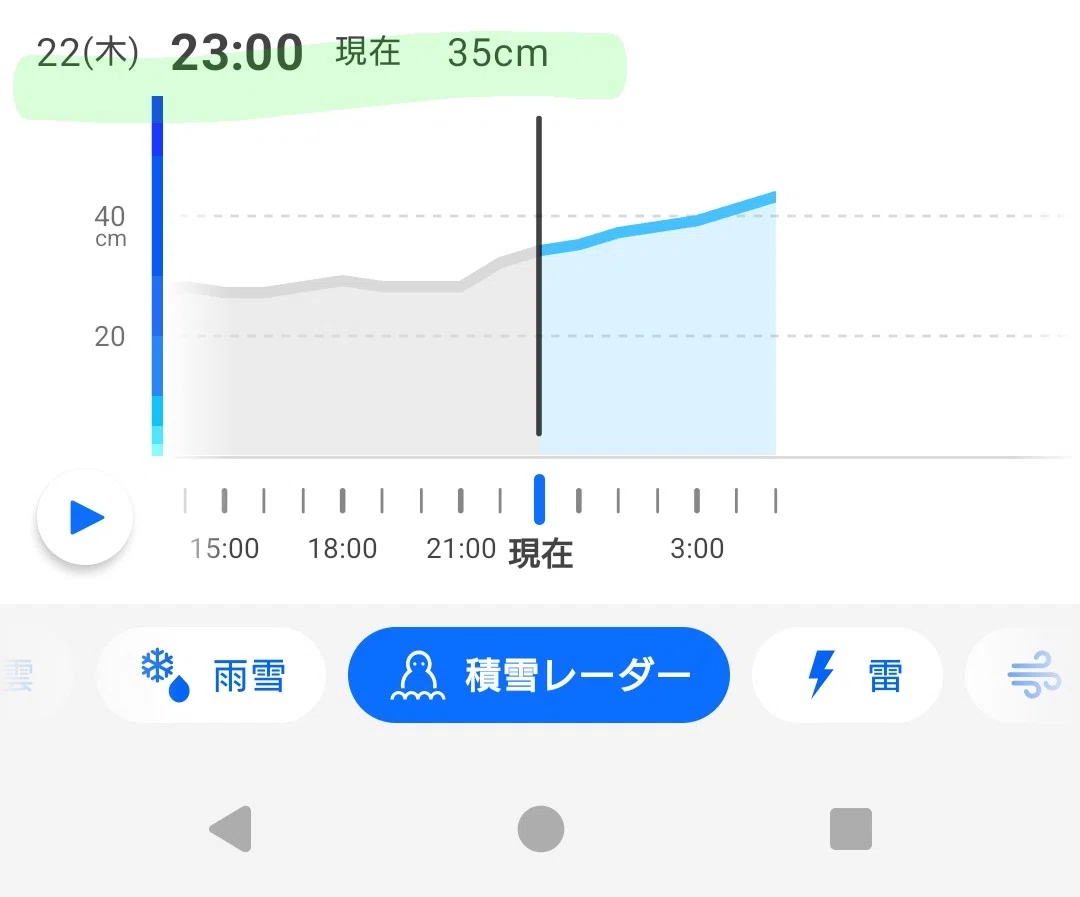The image size is (1080, 897).
Task: Select the 積雪レーダー chip
Action: tap(539, 675)
